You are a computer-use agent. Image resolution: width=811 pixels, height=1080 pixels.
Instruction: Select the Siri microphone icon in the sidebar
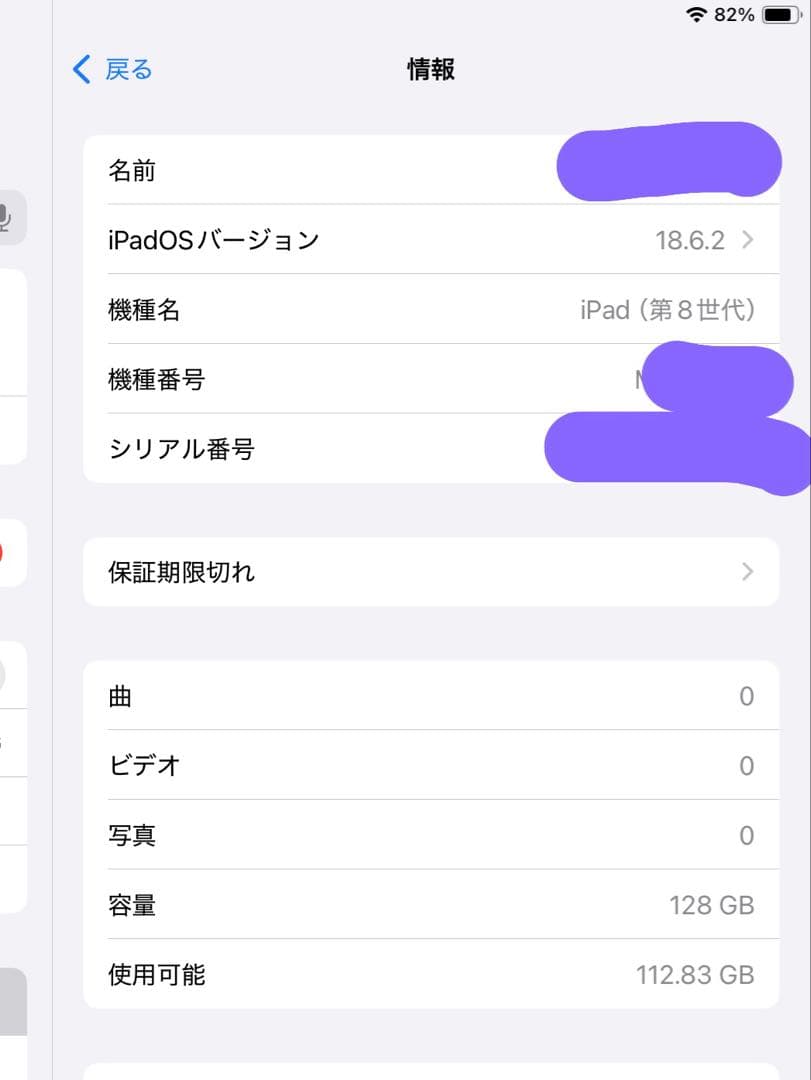coord(10,219)
